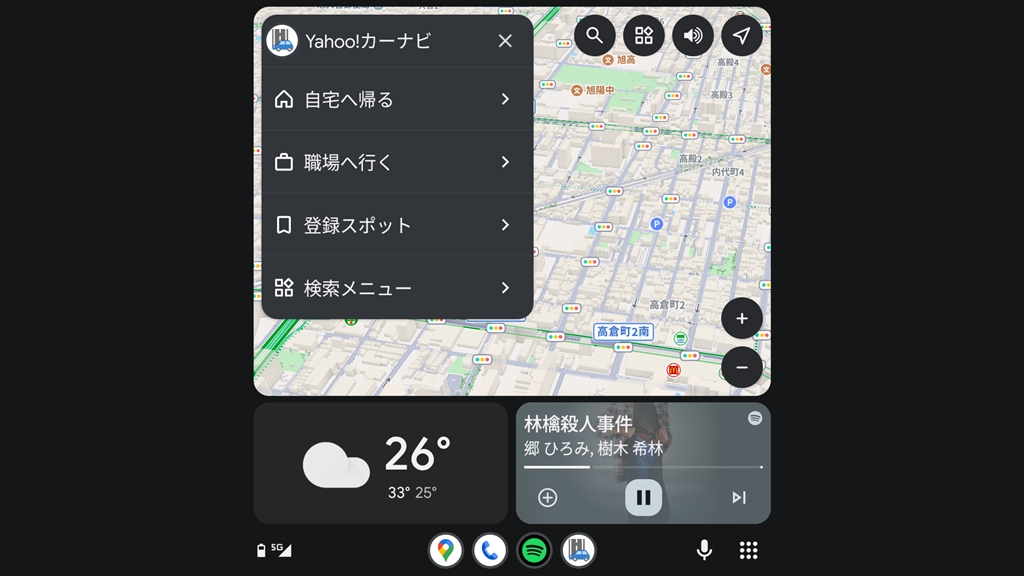Activate the voice assistant microphone

point(704,550)
